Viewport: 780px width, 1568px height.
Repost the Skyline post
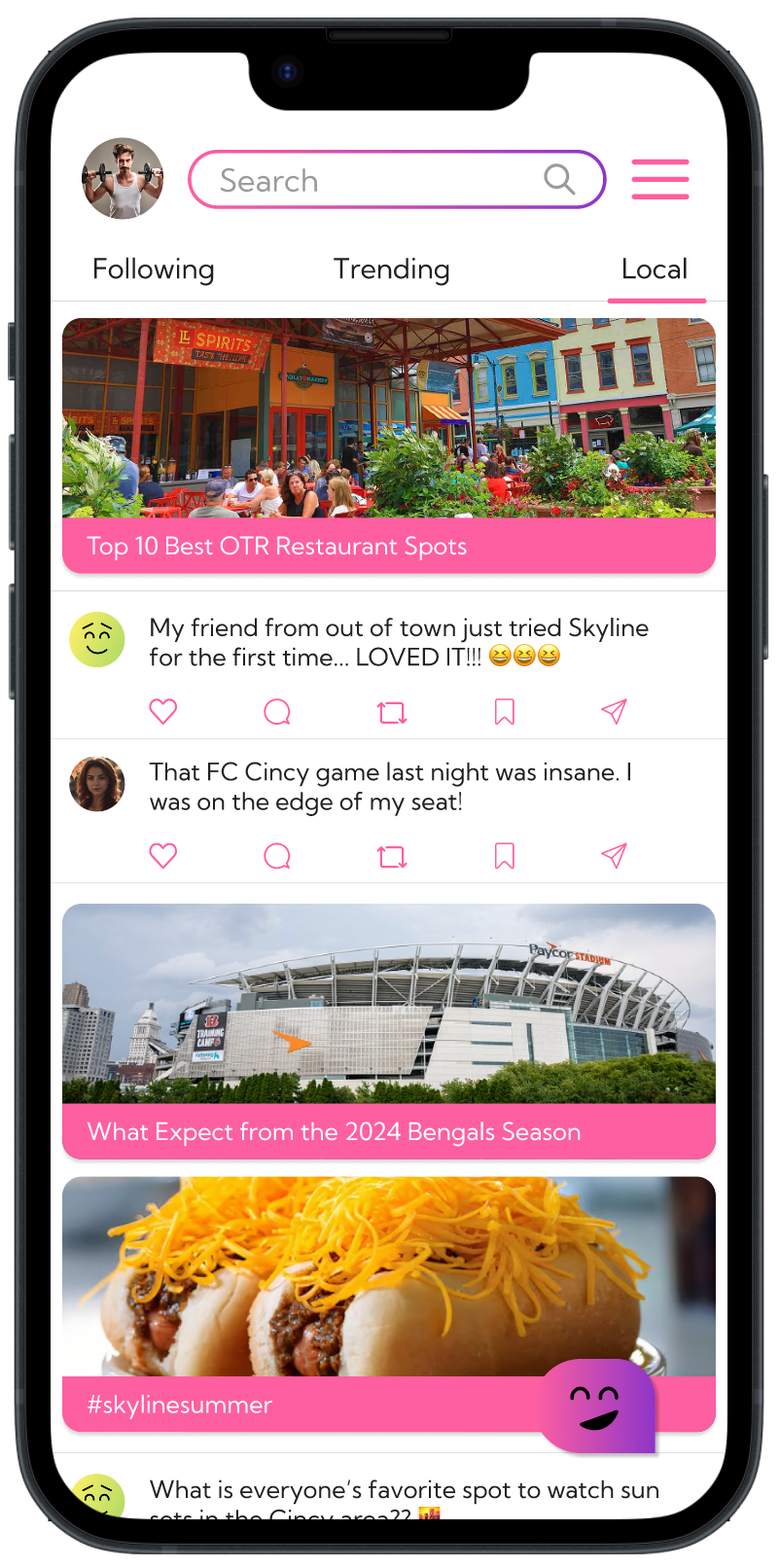tap(392, 713)
